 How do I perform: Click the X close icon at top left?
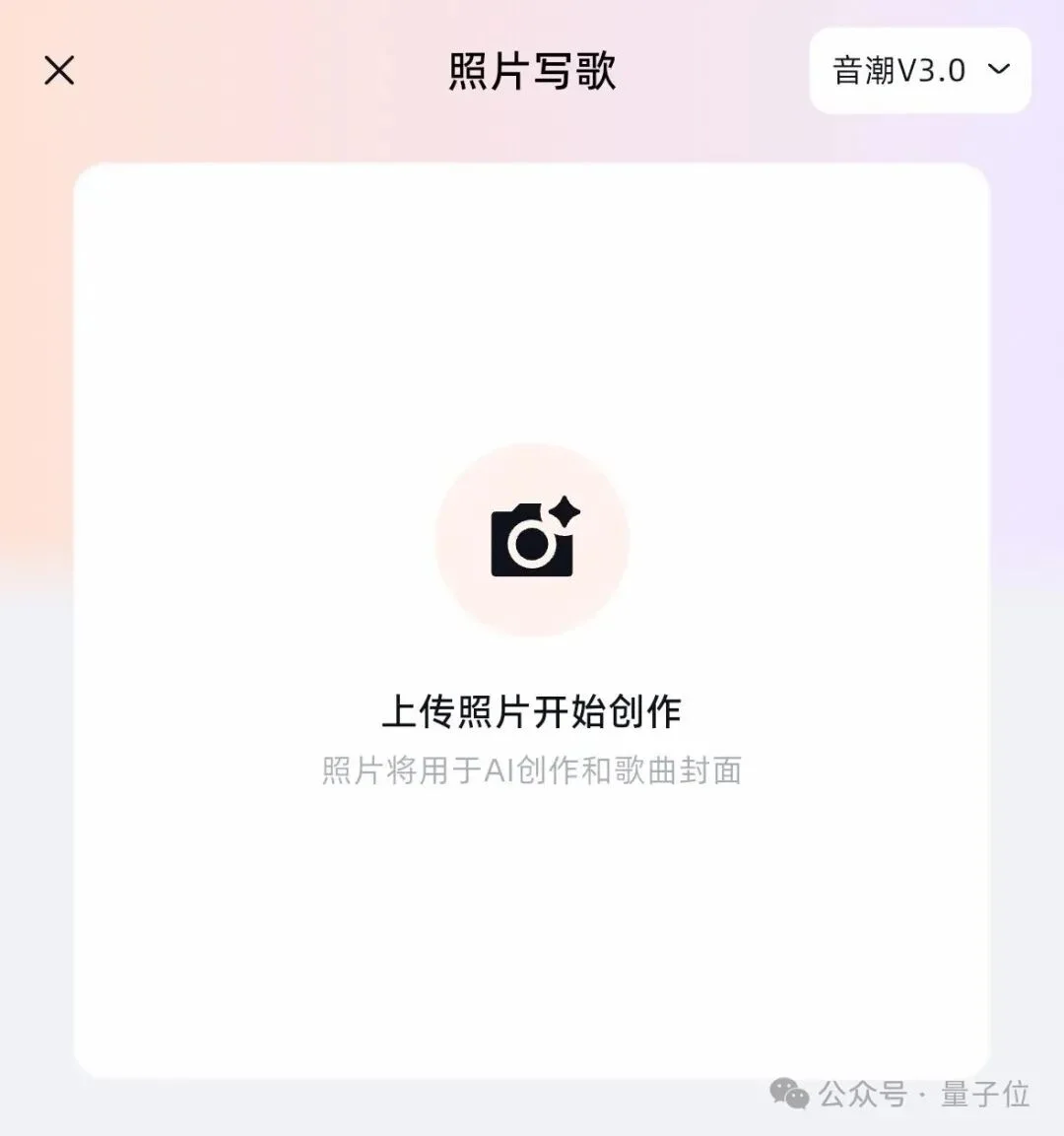[59, 69]
